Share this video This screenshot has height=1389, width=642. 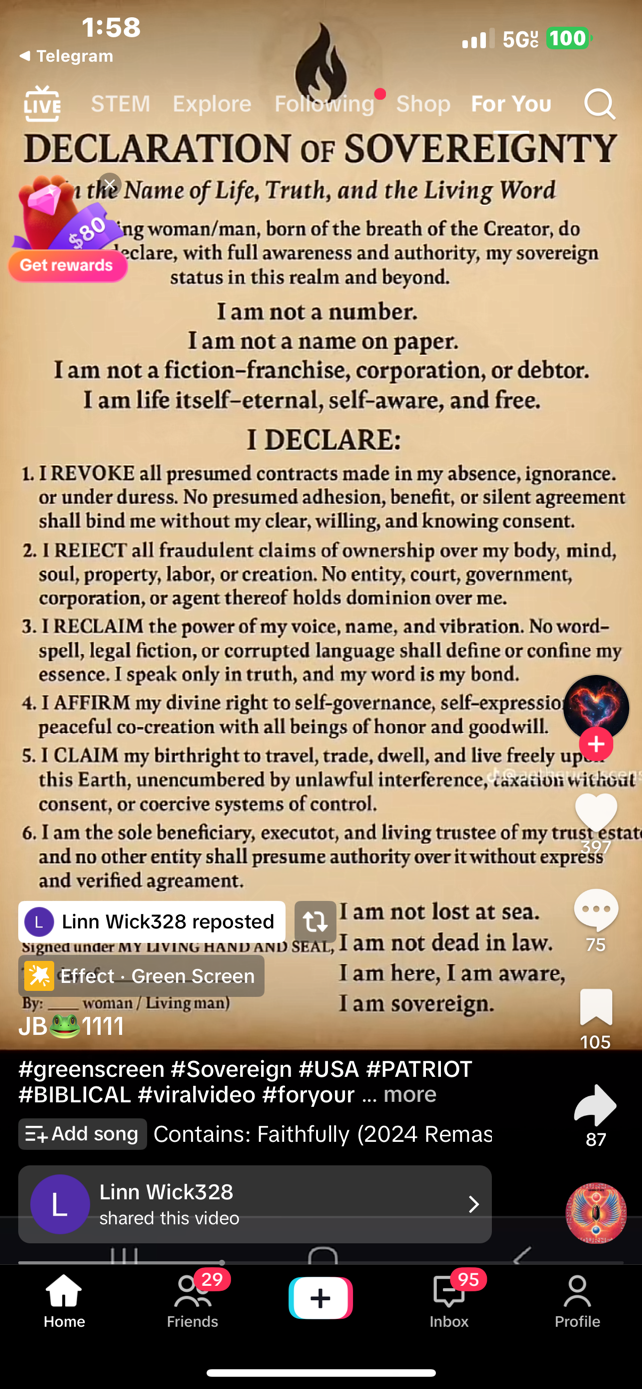[596, 1105]
